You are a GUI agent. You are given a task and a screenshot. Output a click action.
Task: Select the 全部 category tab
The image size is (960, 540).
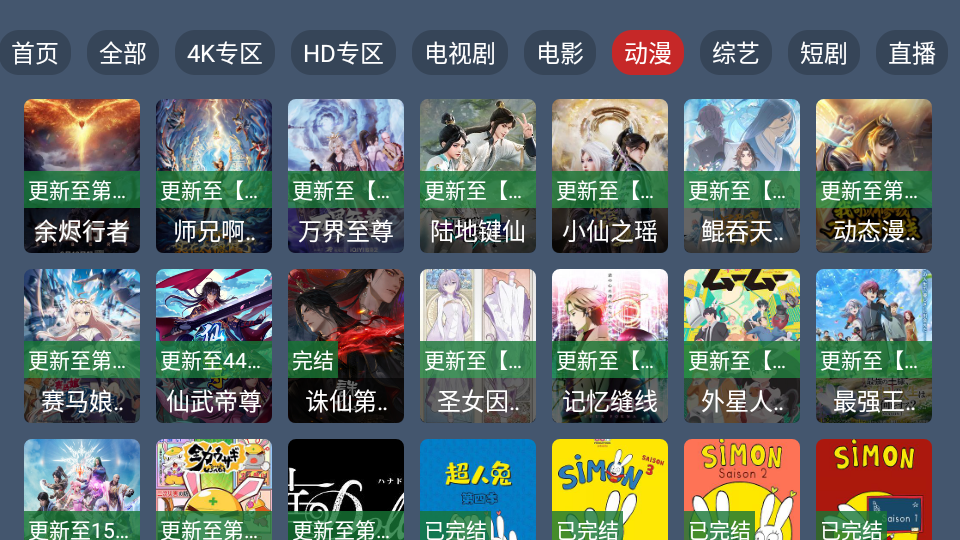(123, 53)
